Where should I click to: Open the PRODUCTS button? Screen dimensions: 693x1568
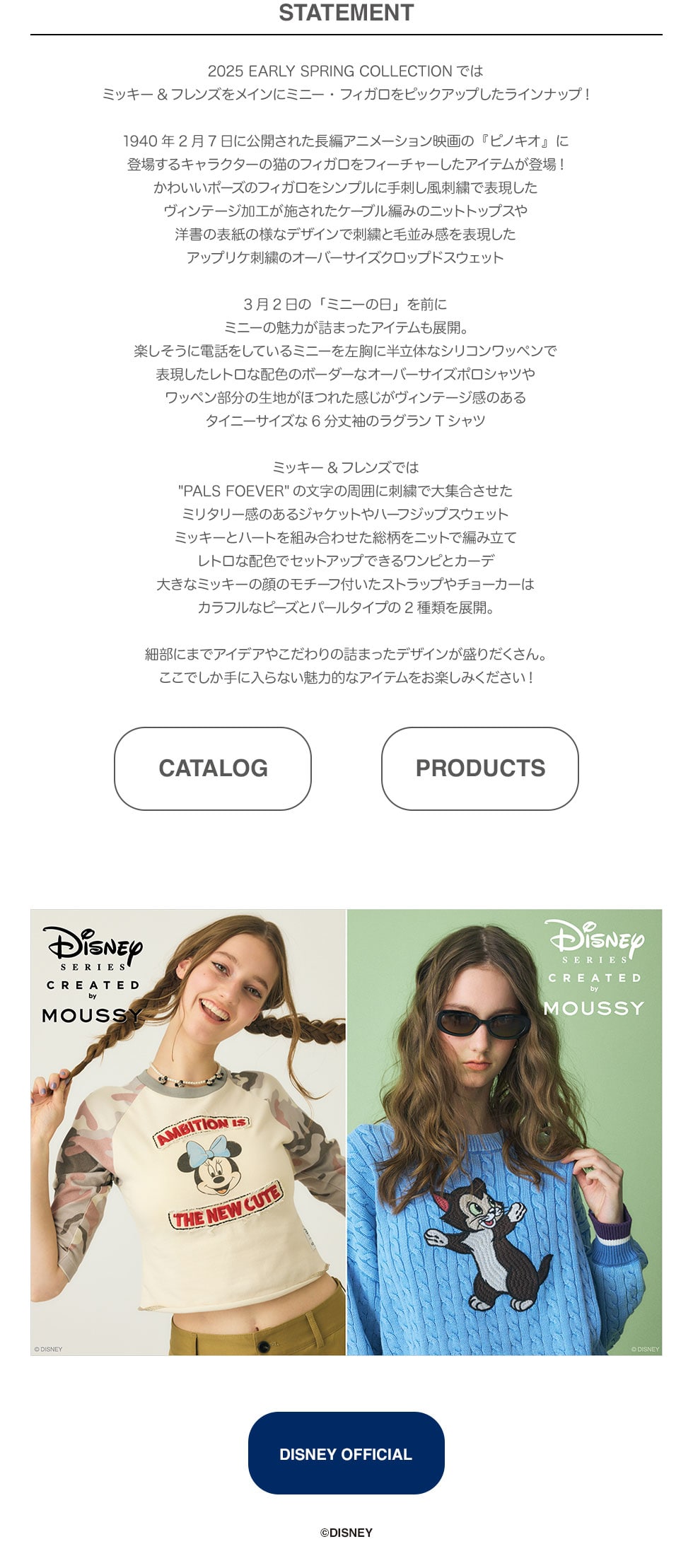[x=480, y=768]
